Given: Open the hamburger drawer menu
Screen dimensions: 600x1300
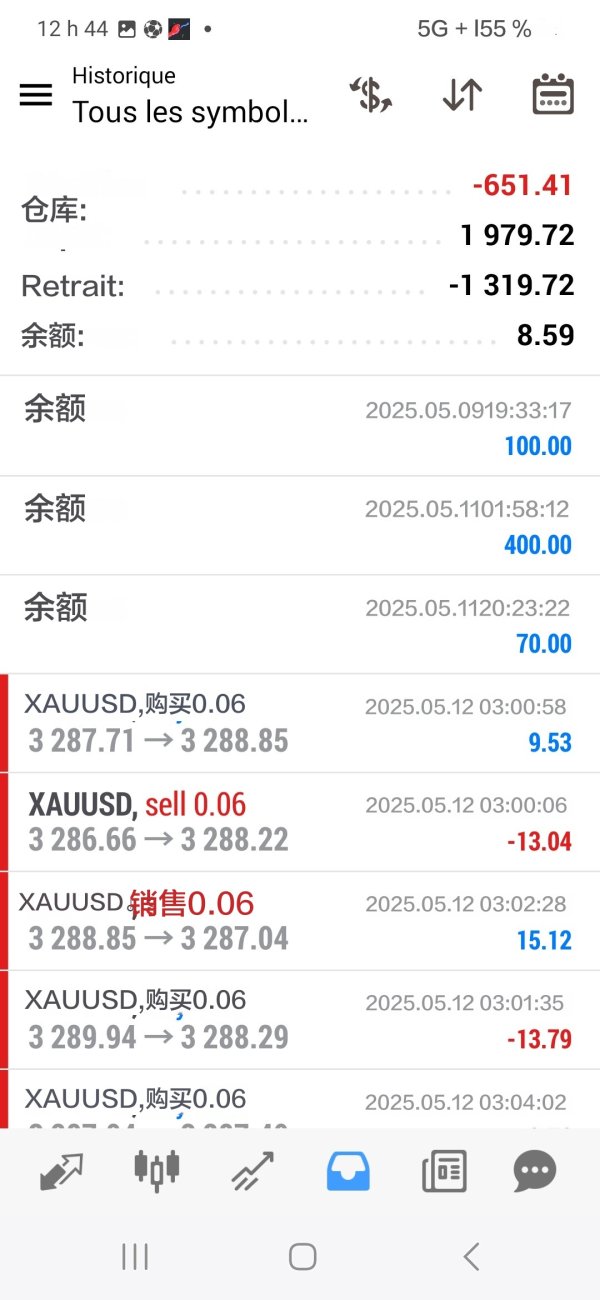Looking at the screenshot, I should tap(36, 95).
